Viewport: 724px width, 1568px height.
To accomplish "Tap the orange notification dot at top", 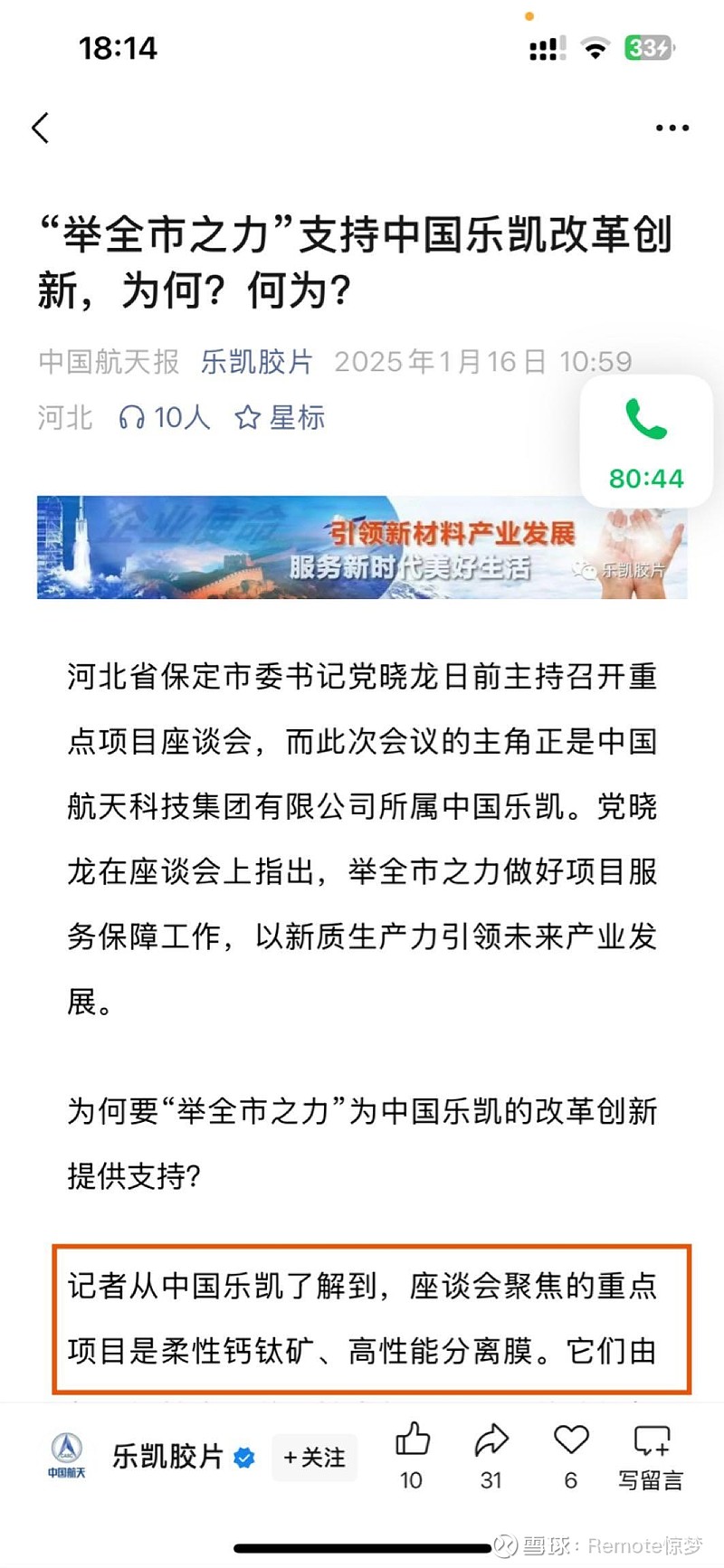I will pos(529,16).
